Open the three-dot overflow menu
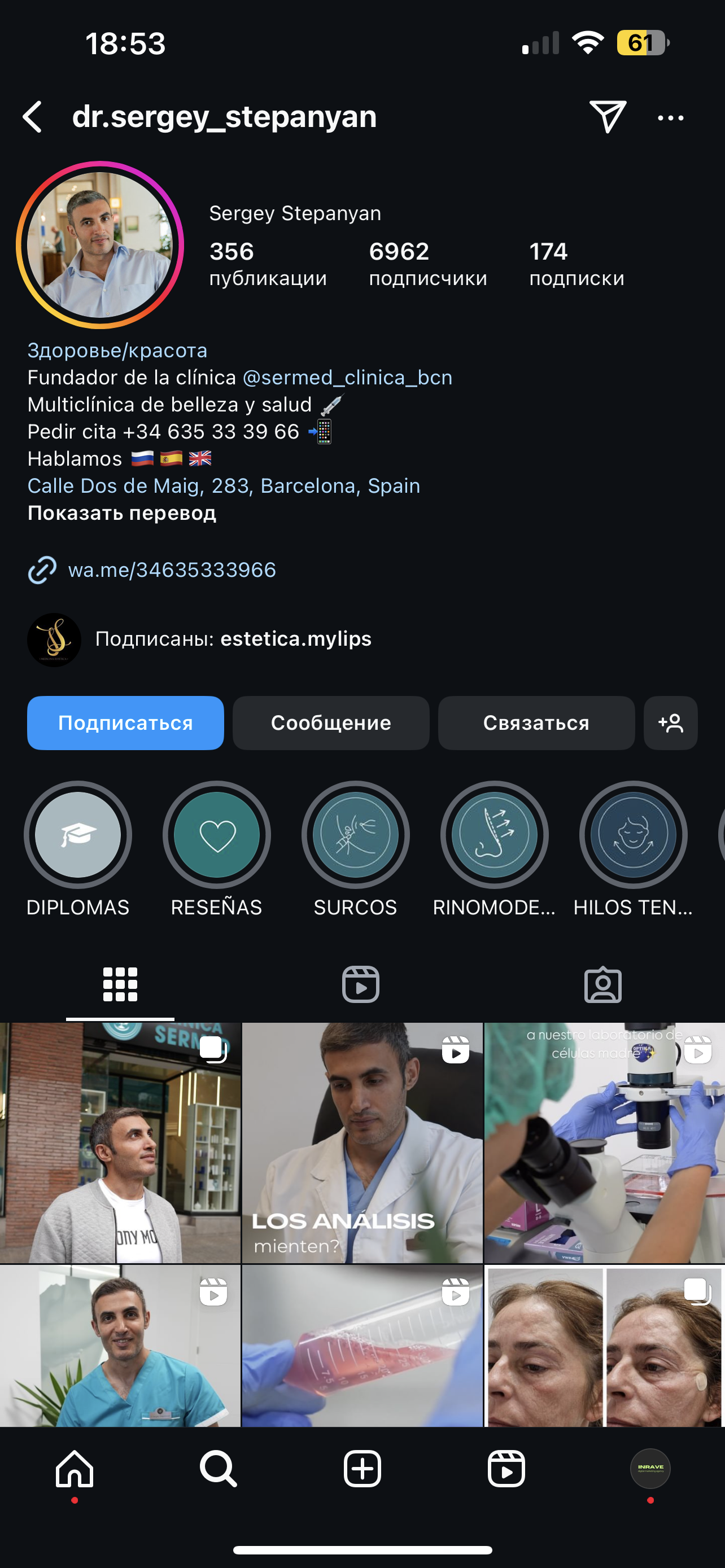Image resolution: width=725 pixels, height=1568 pixels. (x=671, y=117)
